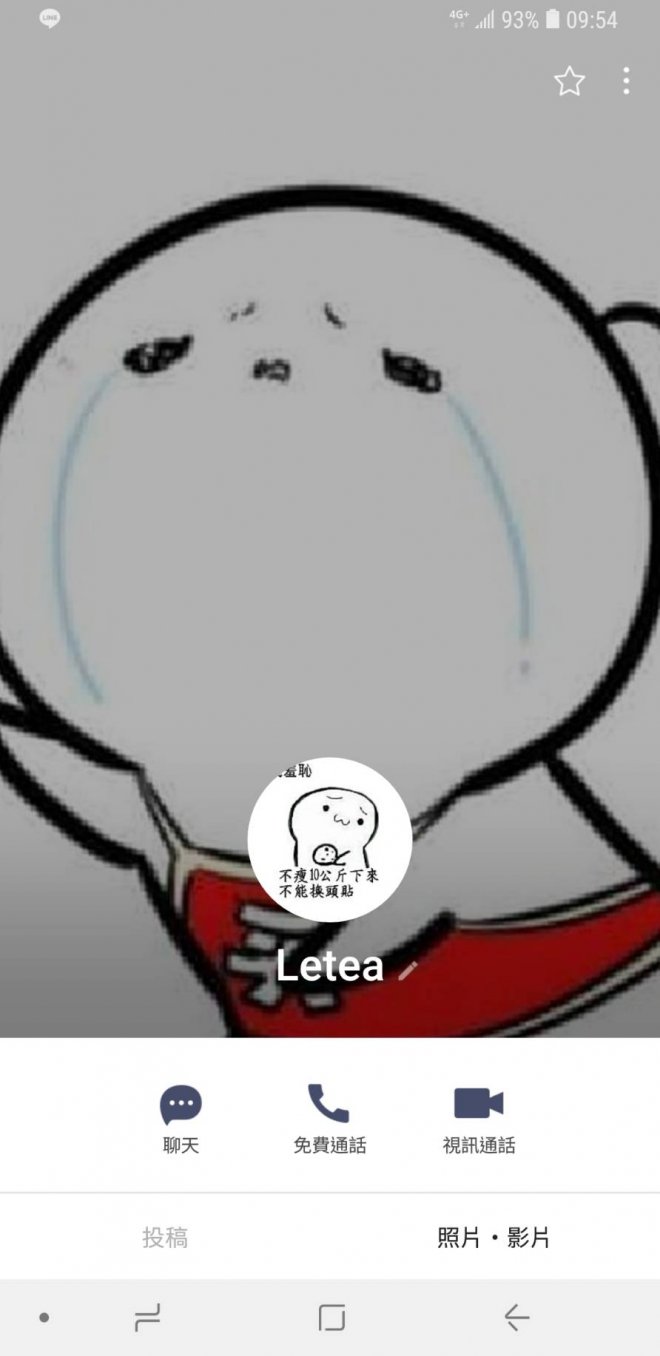Start a video call via 視訊通話

pyautogui.click(x=479, y=1119)
